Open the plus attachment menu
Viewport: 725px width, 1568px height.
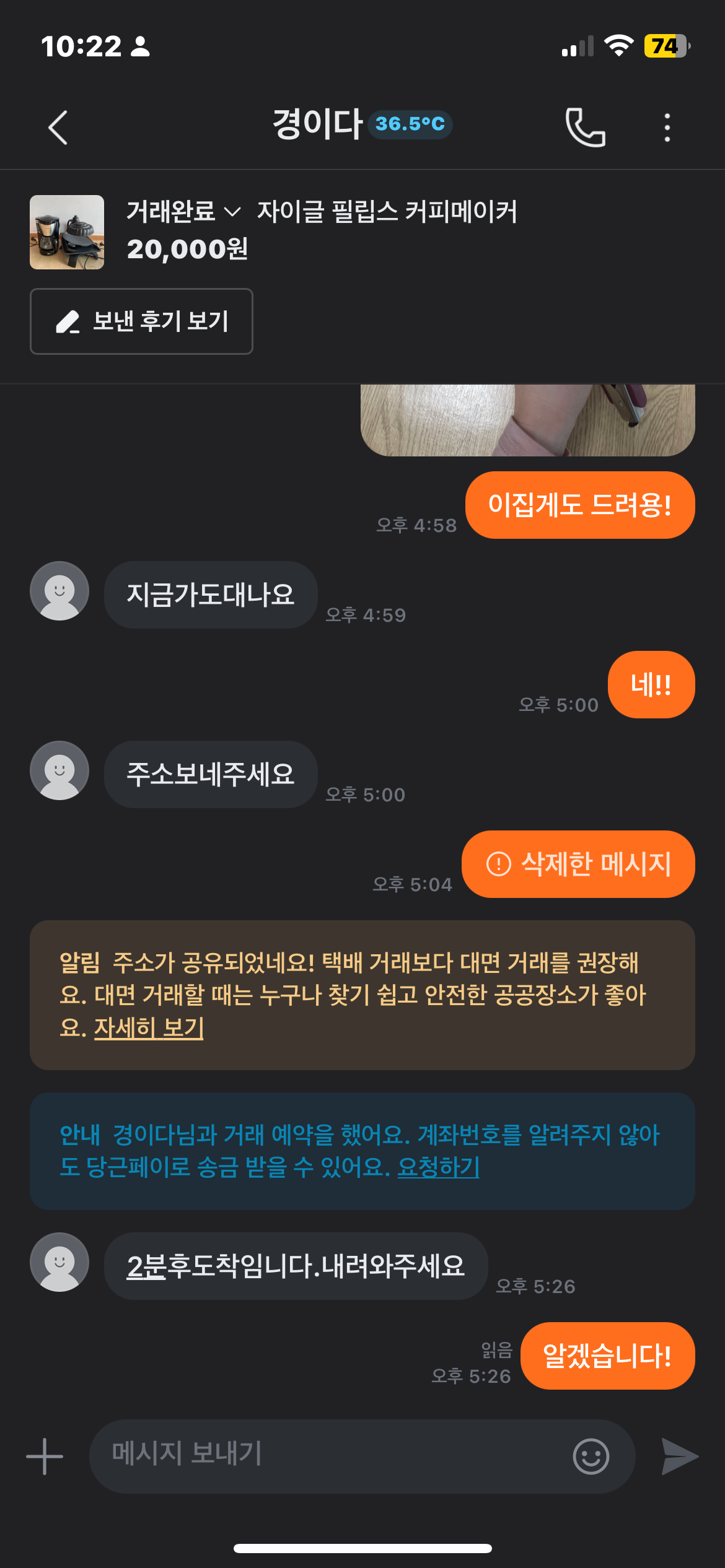[45, 1456]
